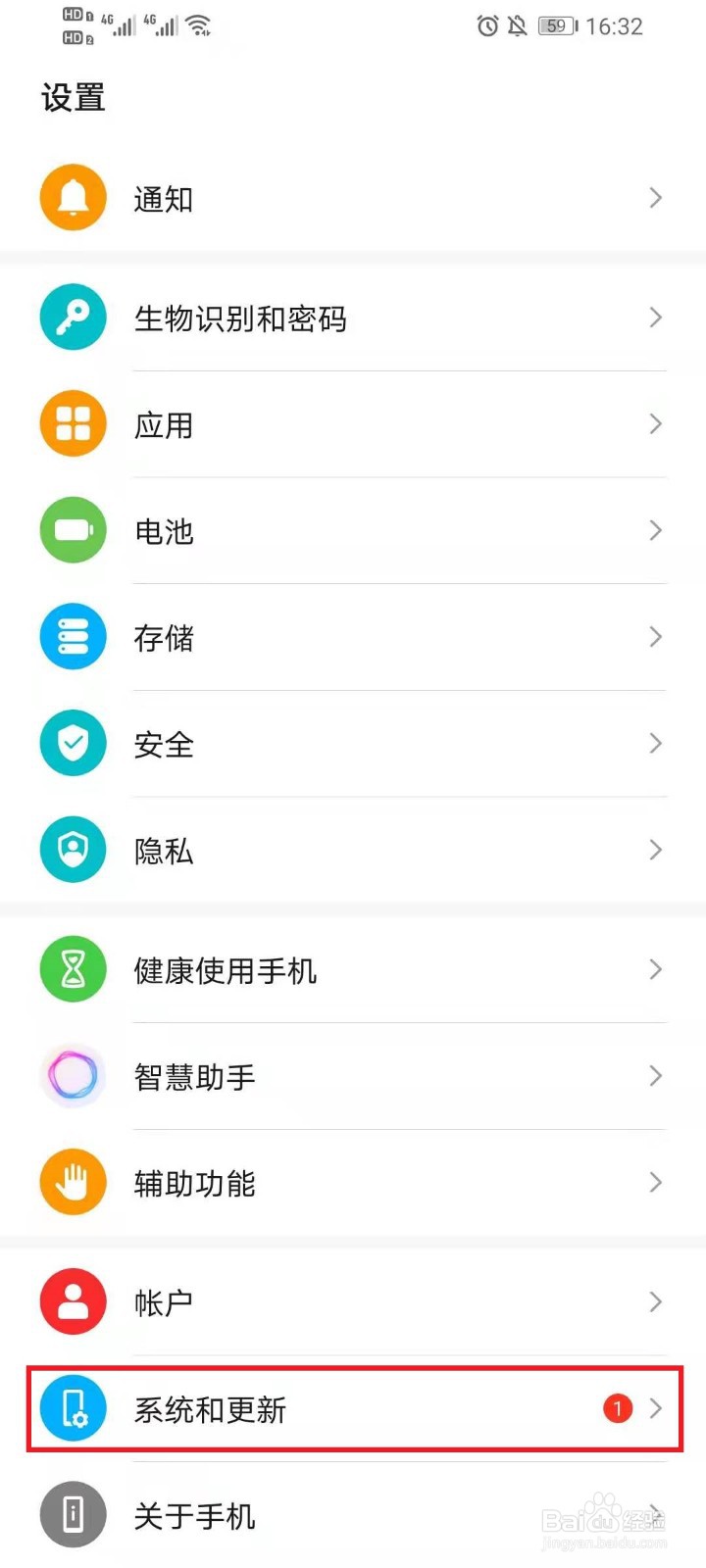Screen dimensions: 706x1568
Task: Open 辅助功能 settings
Action: click(353, 1183)
